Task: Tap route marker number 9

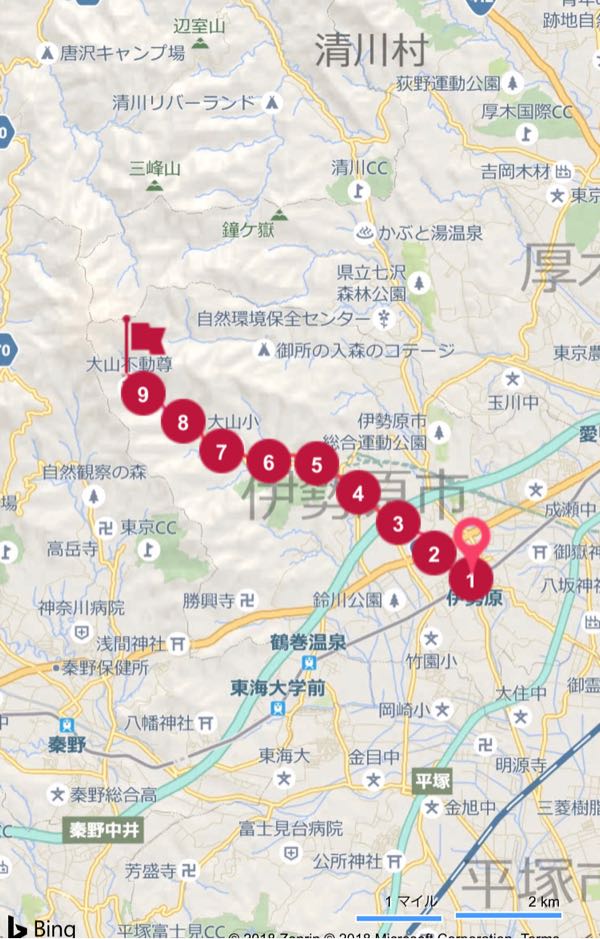Action: (143, 394)
